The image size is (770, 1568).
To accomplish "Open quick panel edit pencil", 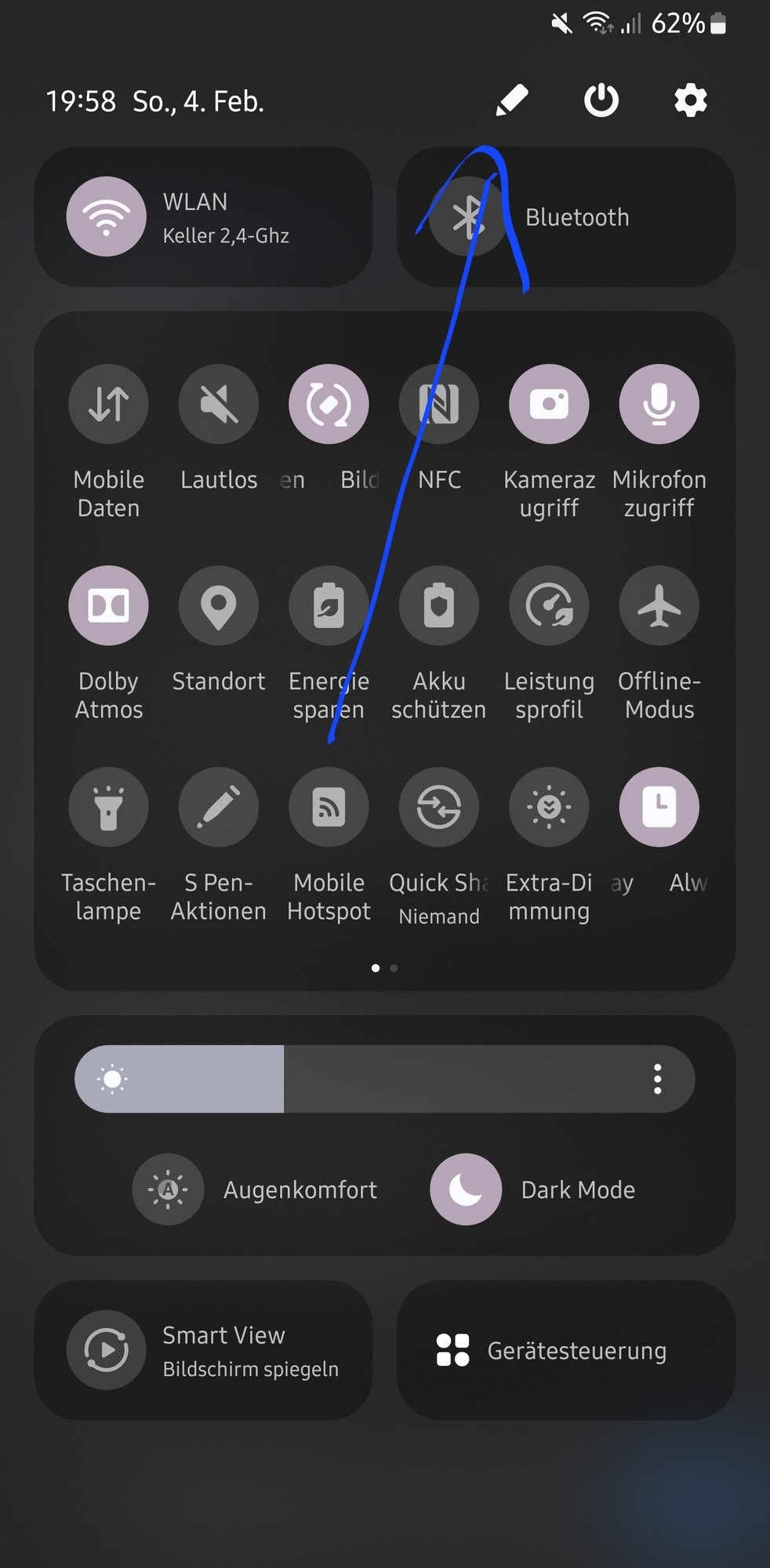I will (512, 100).
